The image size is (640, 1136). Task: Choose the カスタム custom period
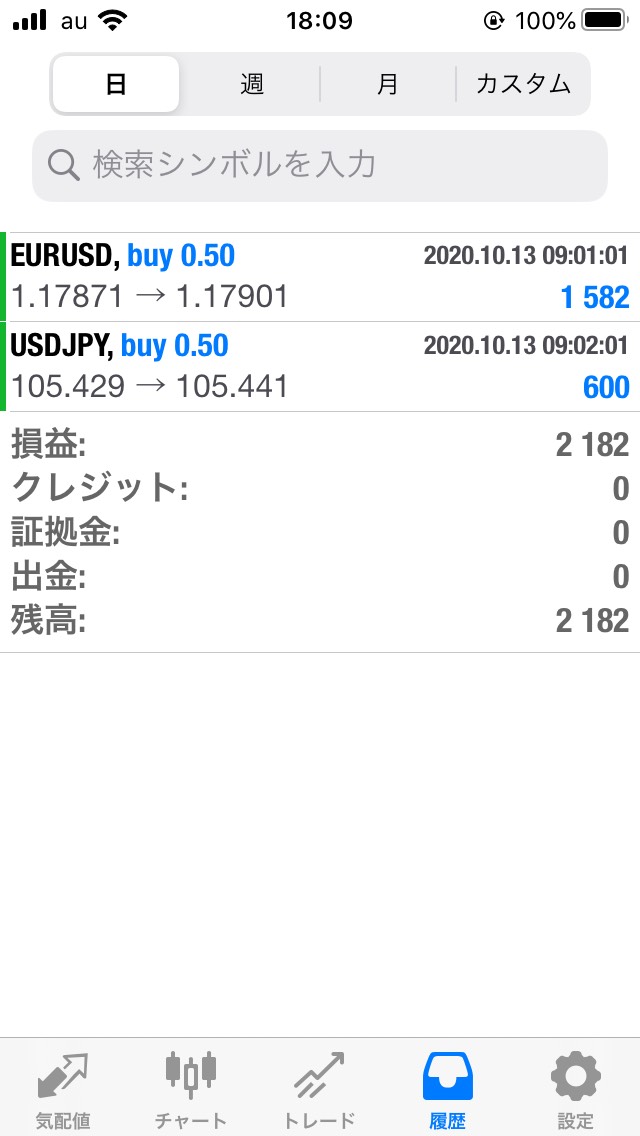pyautogui.click(x=523, y=84)
